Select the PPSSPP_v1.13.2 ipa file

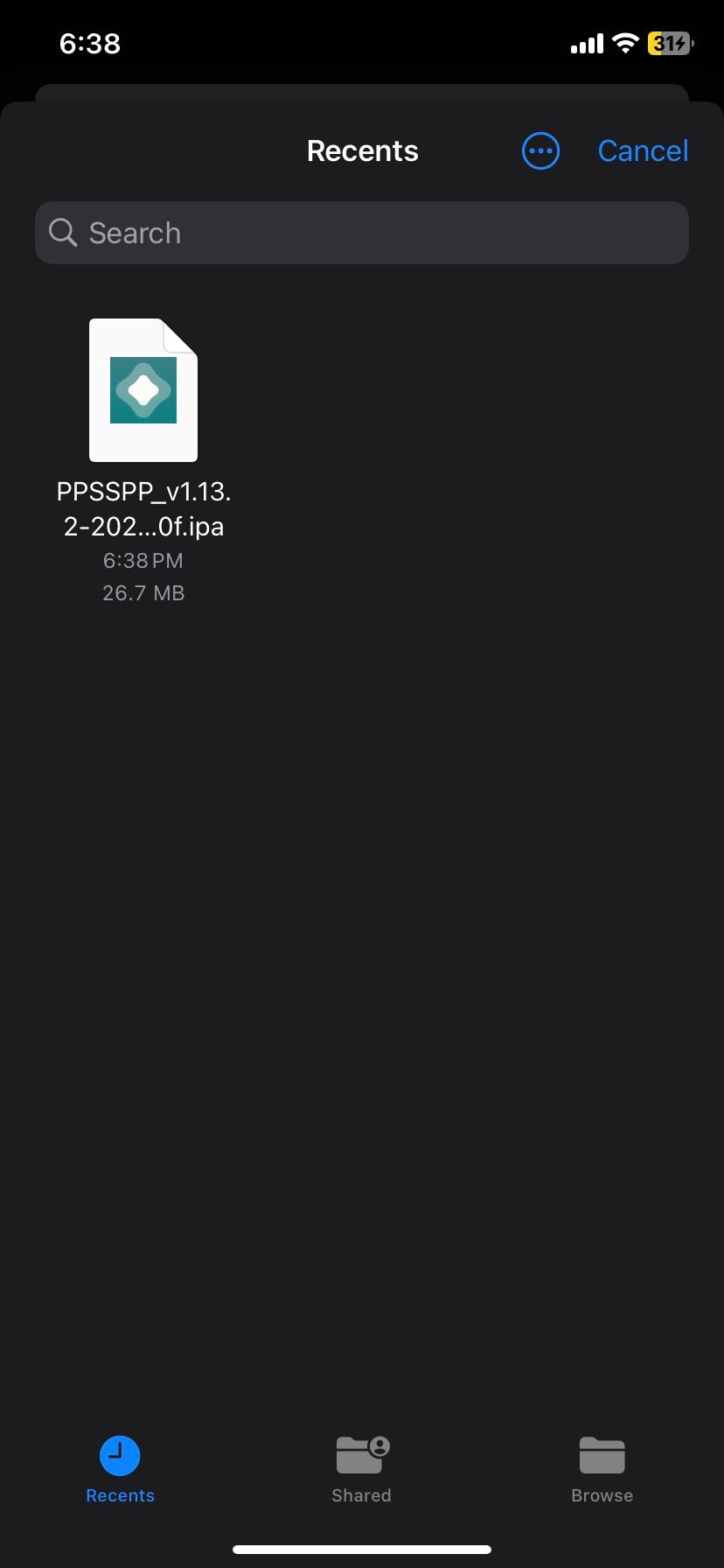coord(143,507)
